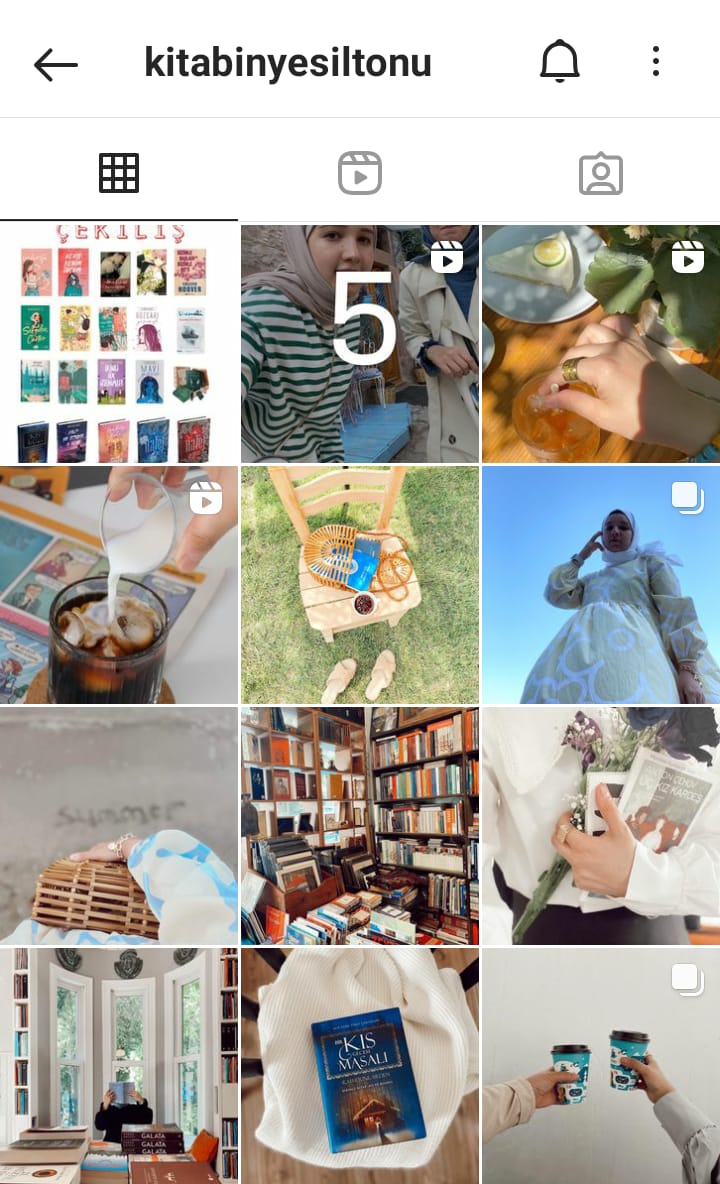720x1184 pixels.
Task: Open the wooden chair on grass post
Action: coord(360,585)
